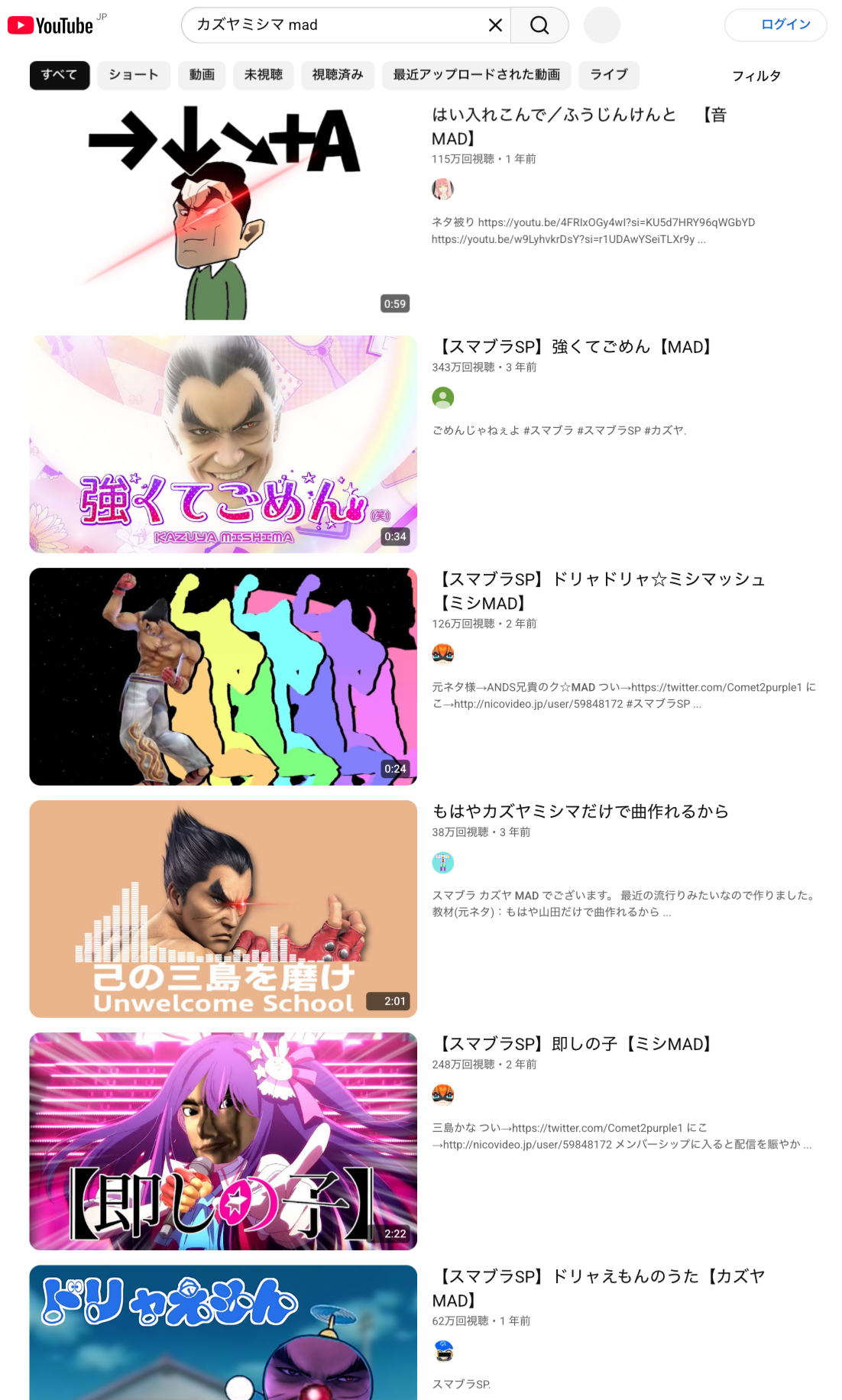The height and width of the screenshot is (1400, 842).
Task: Switch to the ライブ chip
Action: pyautogui.click(x=608, y=75)
